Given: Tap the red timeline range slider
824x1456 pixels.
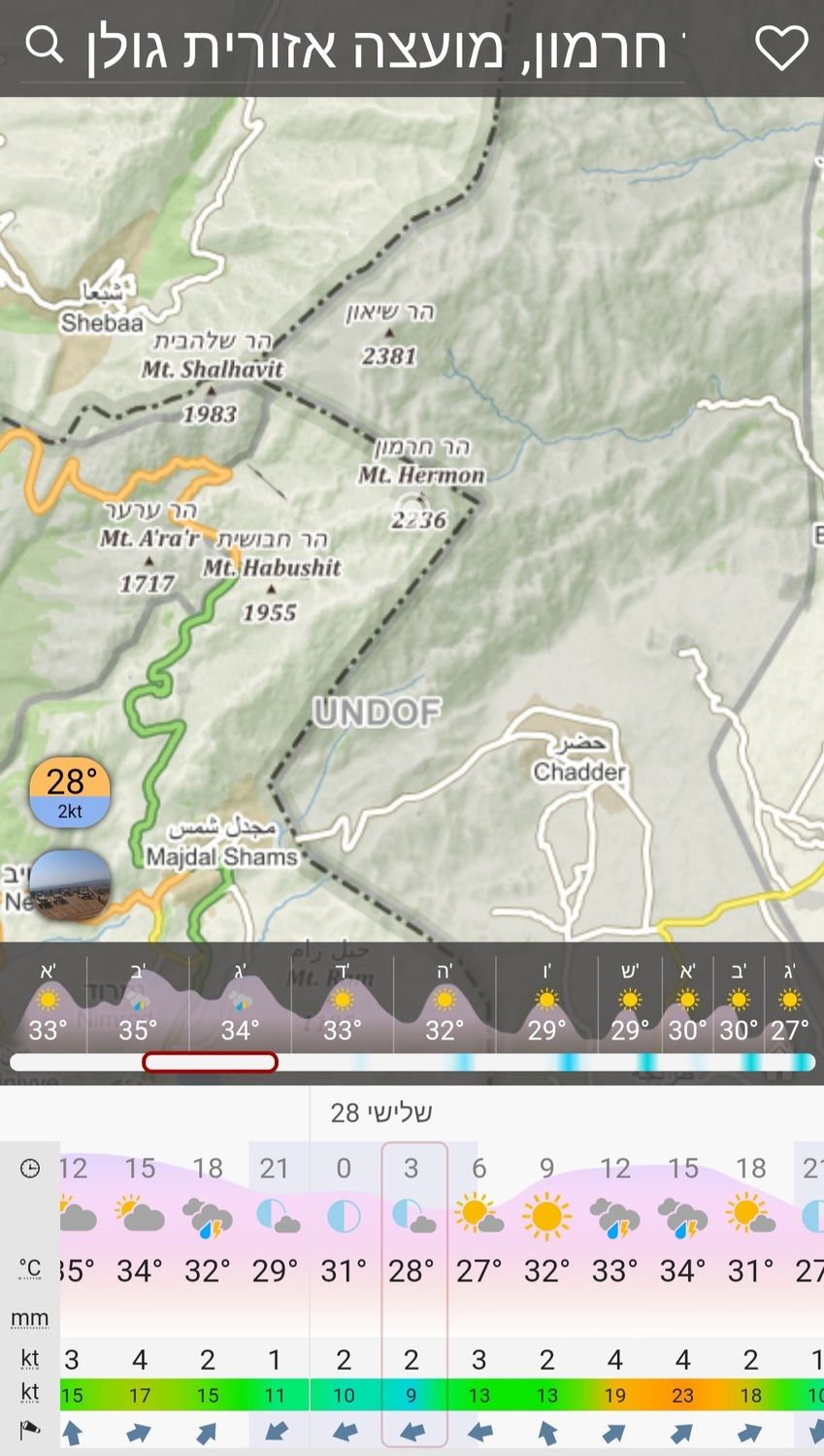Looking at the screenshot, I should pos(210,1062).
